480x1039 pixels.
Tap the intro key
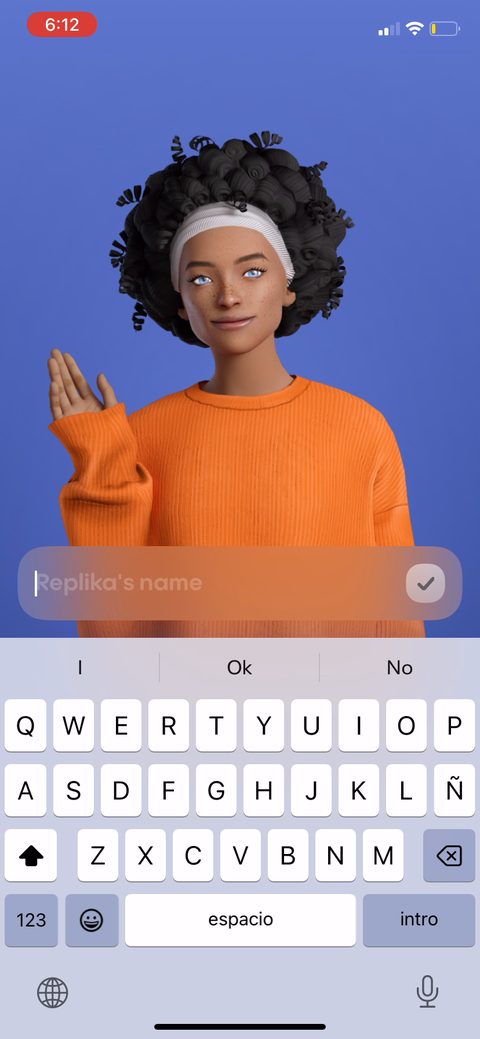click(419, 920)
